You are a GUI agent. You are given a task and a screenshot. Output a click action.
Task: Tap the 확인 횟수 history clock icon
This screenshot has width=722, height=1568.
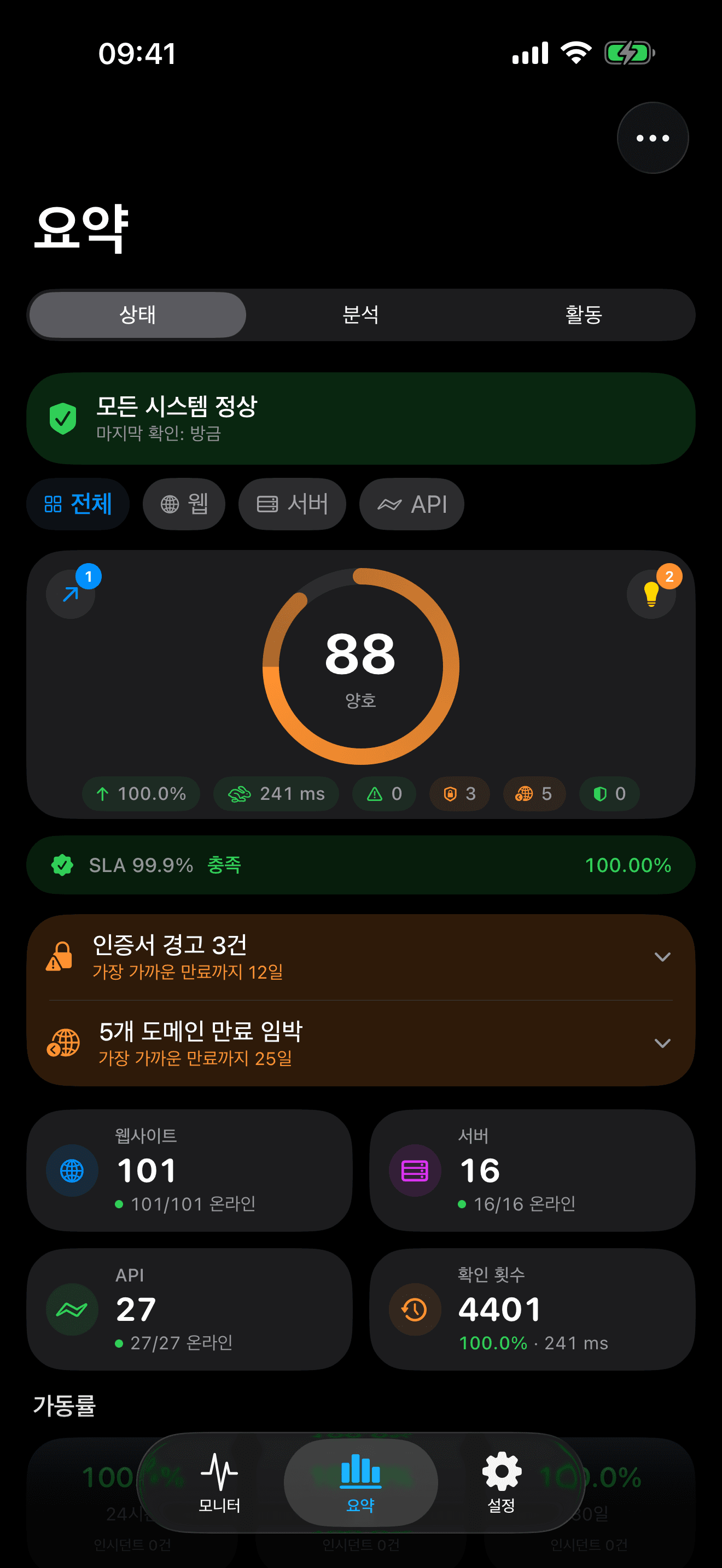pyautogui.click(x=414, y=1309)
